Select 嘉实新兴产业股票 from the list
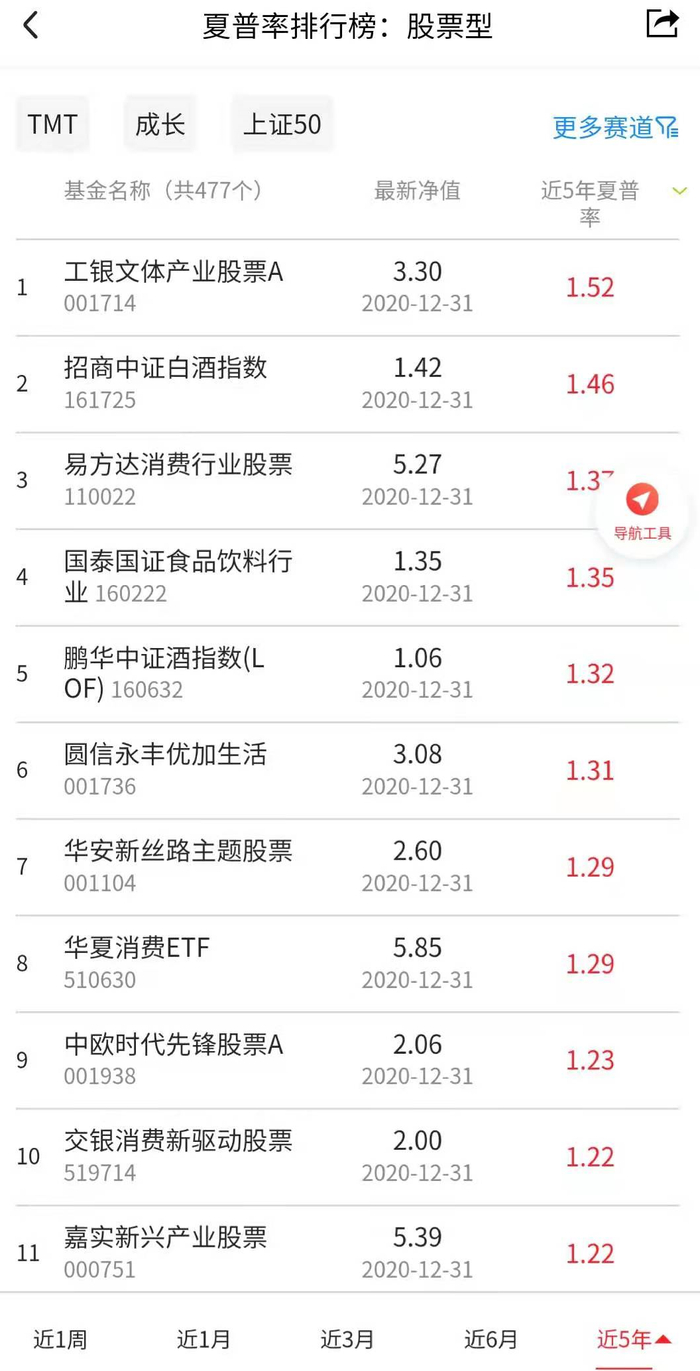Viewport: 700px width, 1371px height. (166, 1238)
